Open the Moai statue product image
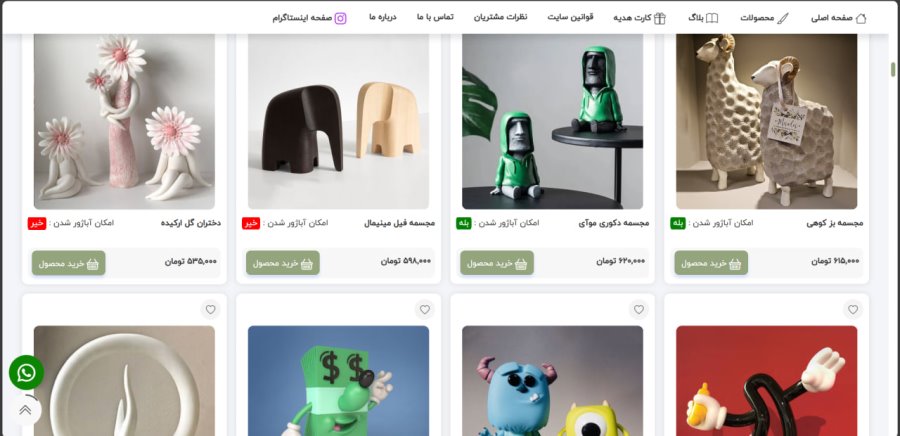Screen dimensions: 900x436 click(552, 120)
